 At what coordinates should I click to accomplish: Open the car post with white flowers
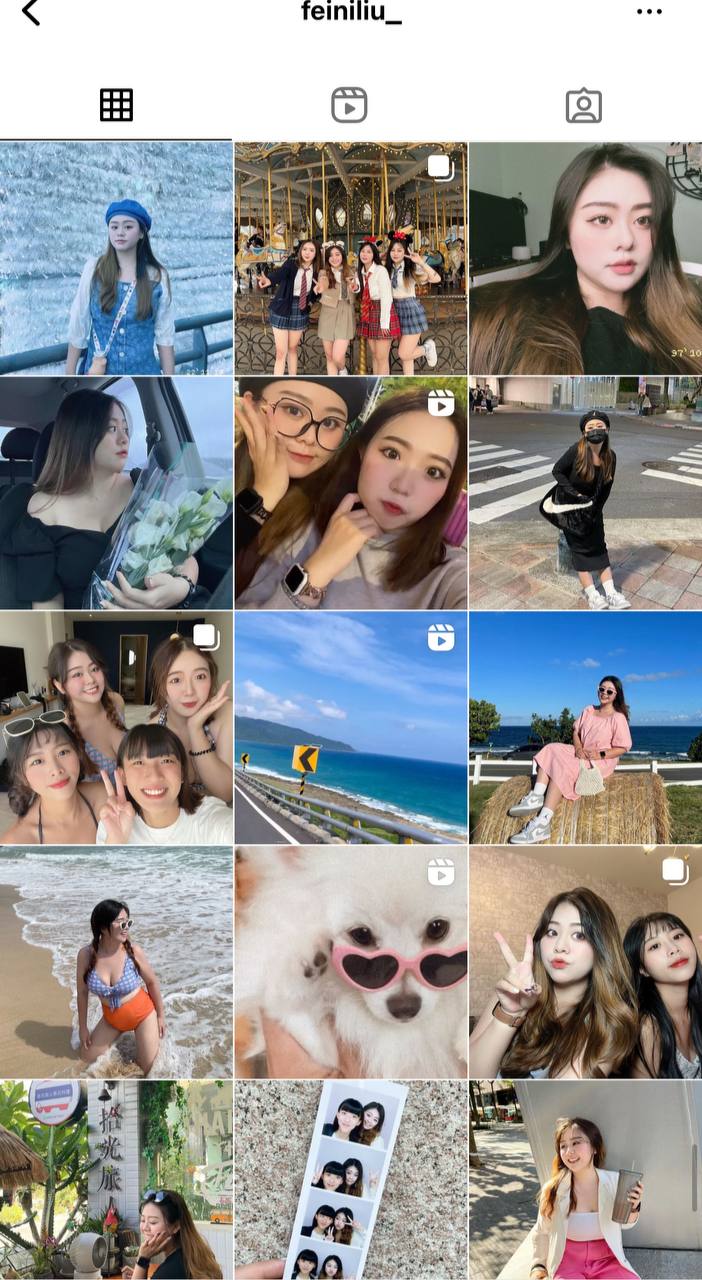[116, 493]
